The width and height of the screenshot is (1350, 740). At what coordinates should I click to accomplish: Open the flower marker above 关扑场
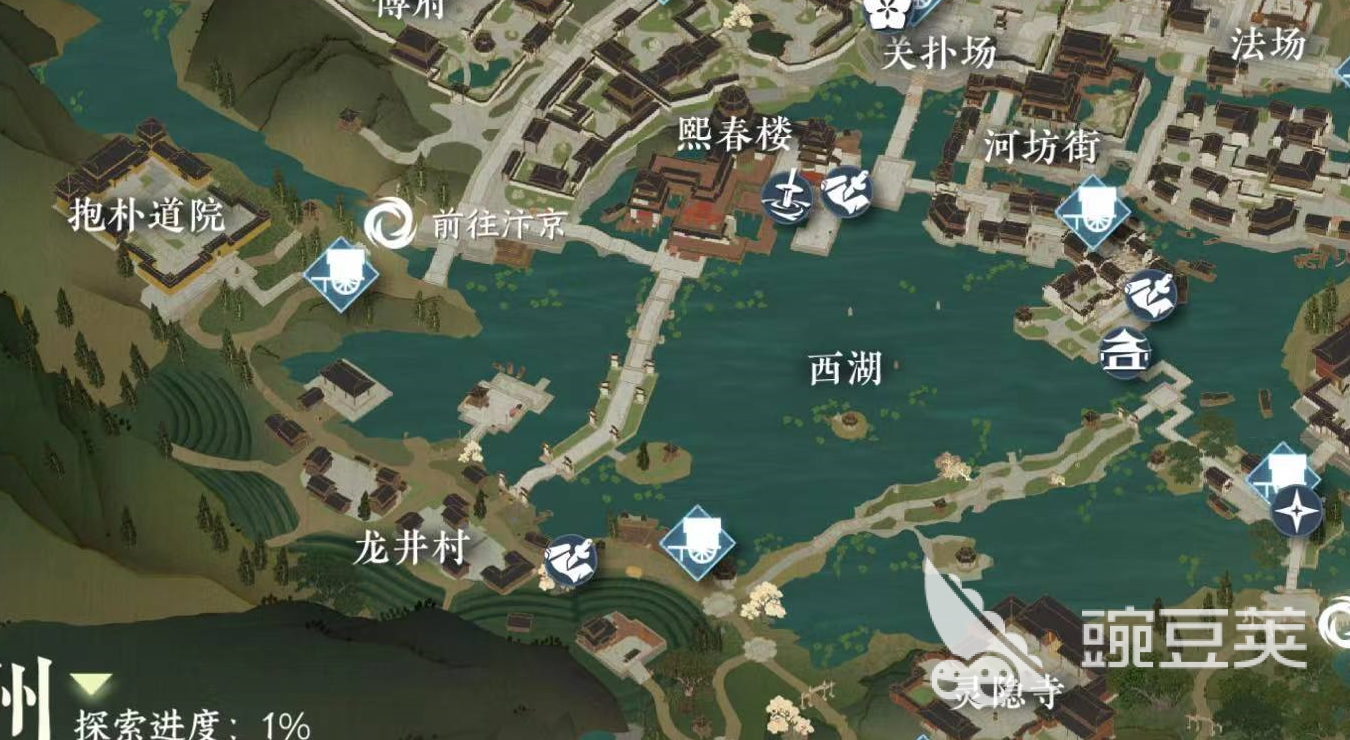(885, 12)
